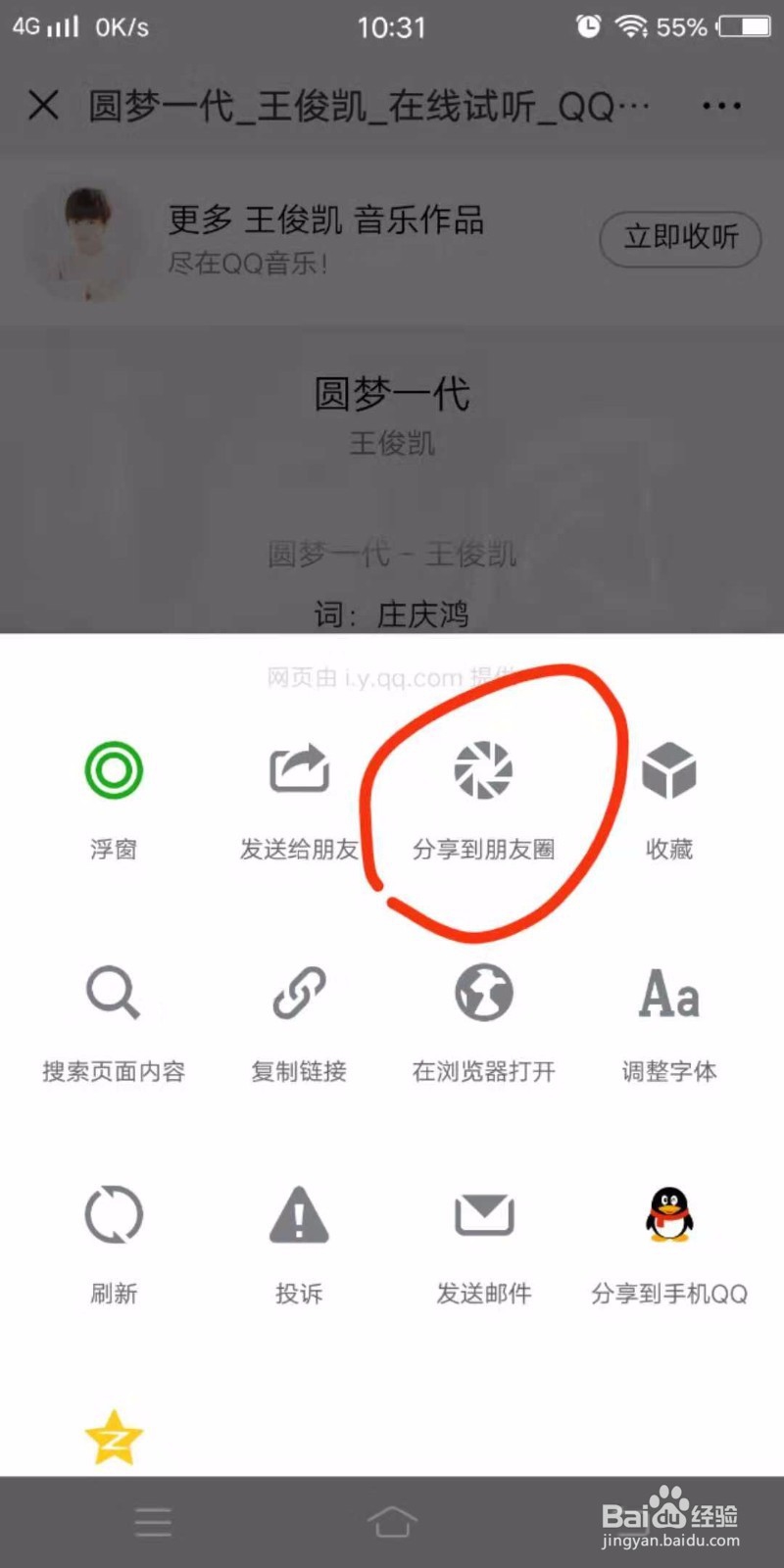784x1568 pixels.
Task: Open the three-dot more options menu
Action: tap(720, 106)
